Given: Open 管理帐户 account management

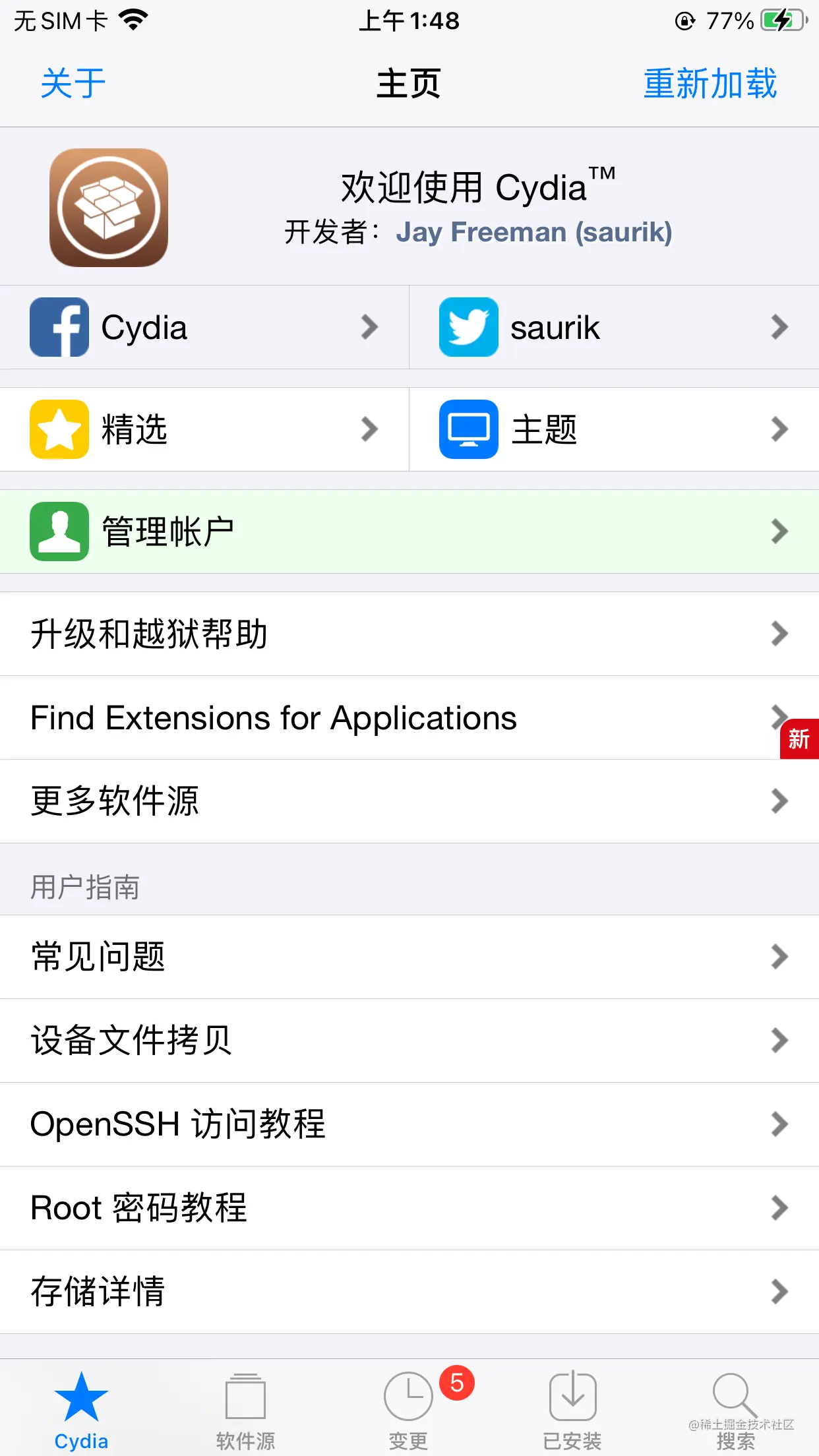Looking at the screenshot, I should 409,531.
